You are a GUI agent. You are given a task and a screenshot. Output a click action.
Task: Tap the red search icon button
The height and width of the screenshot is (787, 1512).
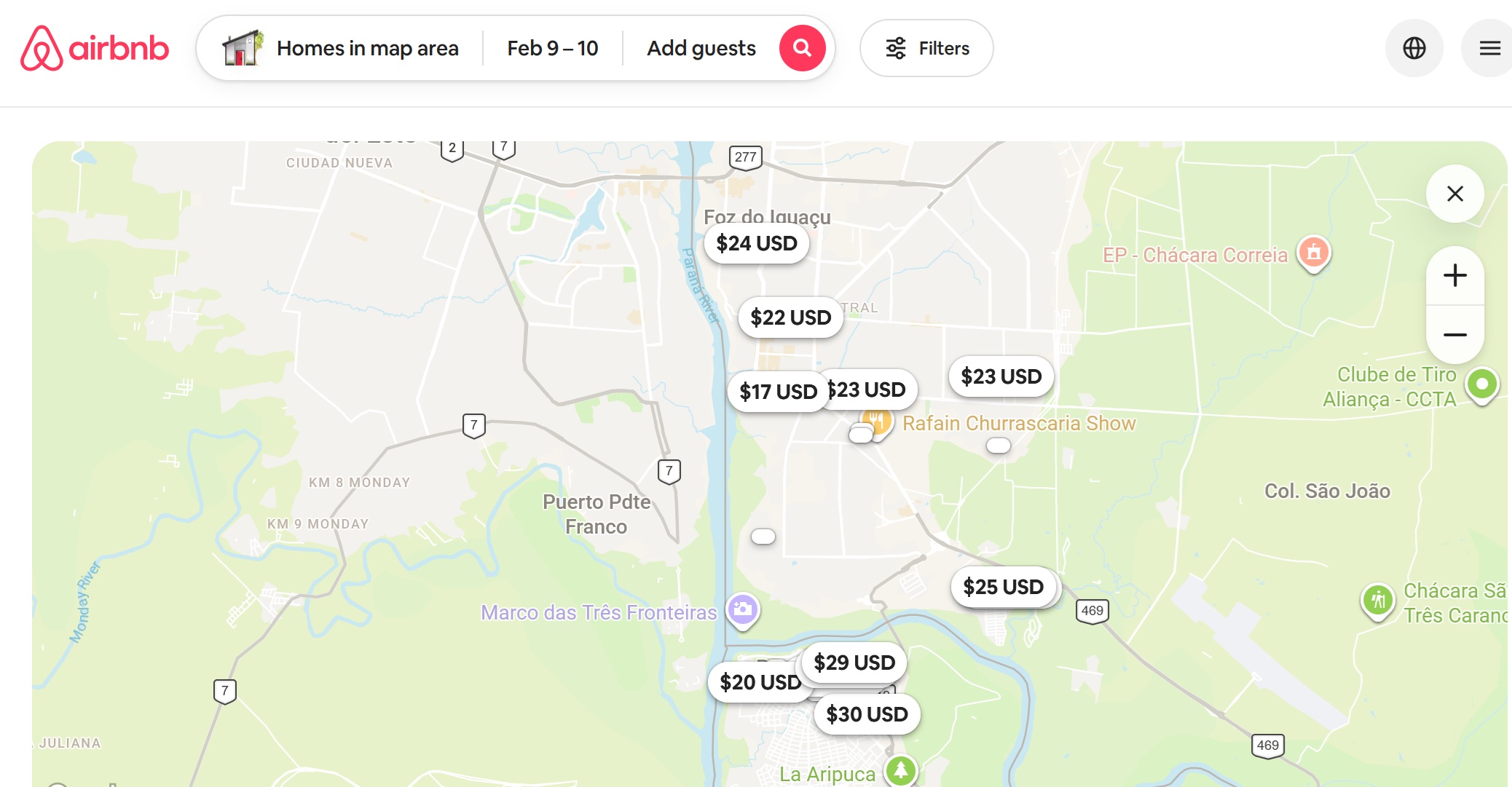802,48
